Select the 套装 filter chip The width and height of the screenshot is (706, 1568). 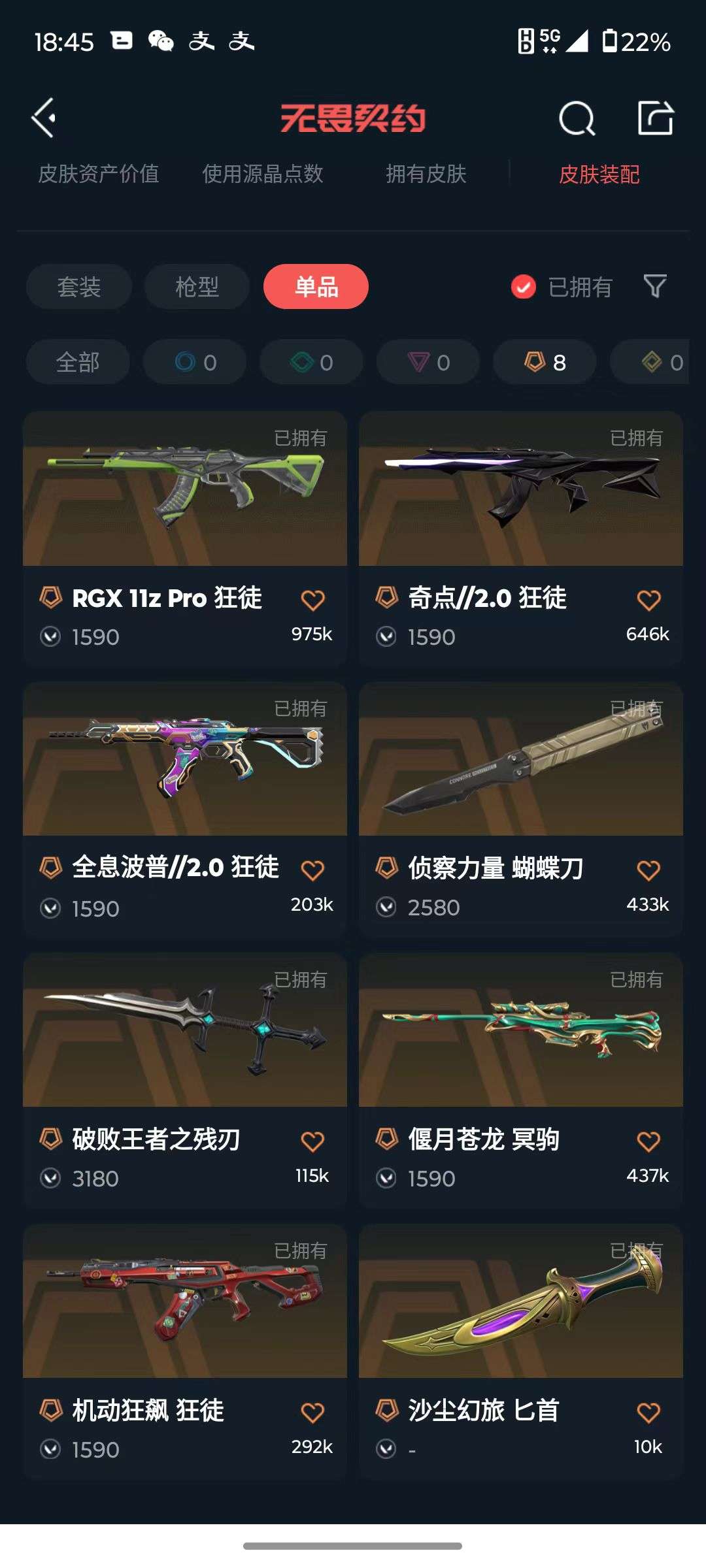point(79,287)
